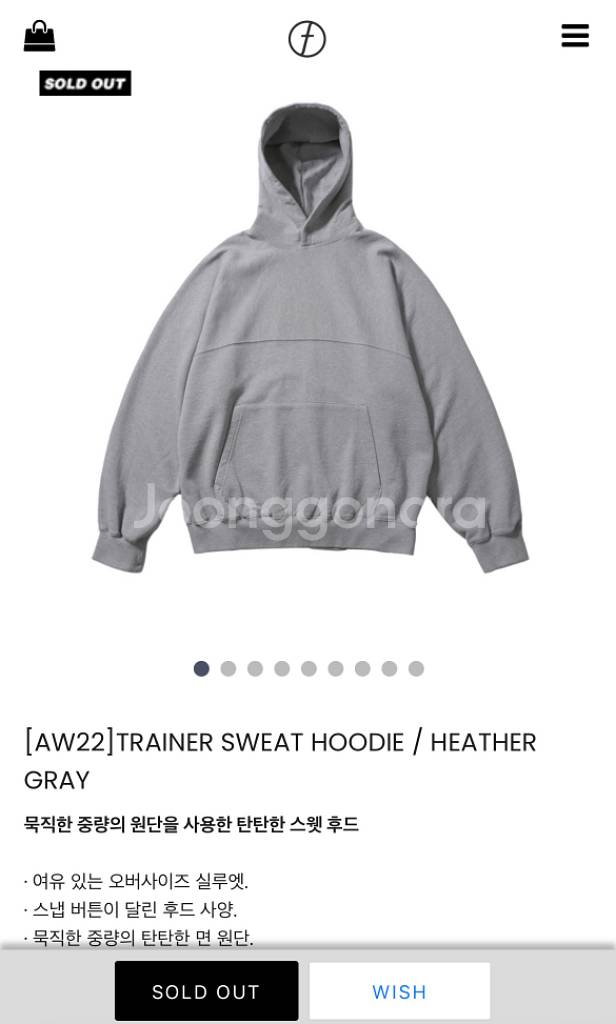Jump to the second image dot

[228, 669]
